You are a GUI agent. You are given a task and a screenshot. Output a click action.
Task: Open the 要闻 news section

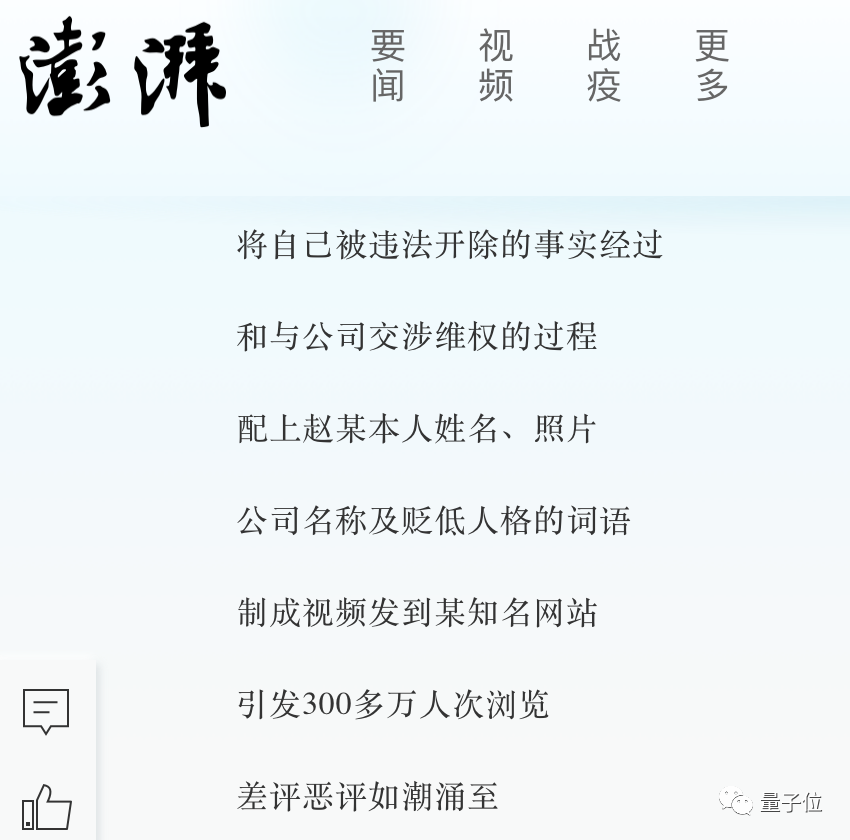pyautogui.click(x=388, y=66)
